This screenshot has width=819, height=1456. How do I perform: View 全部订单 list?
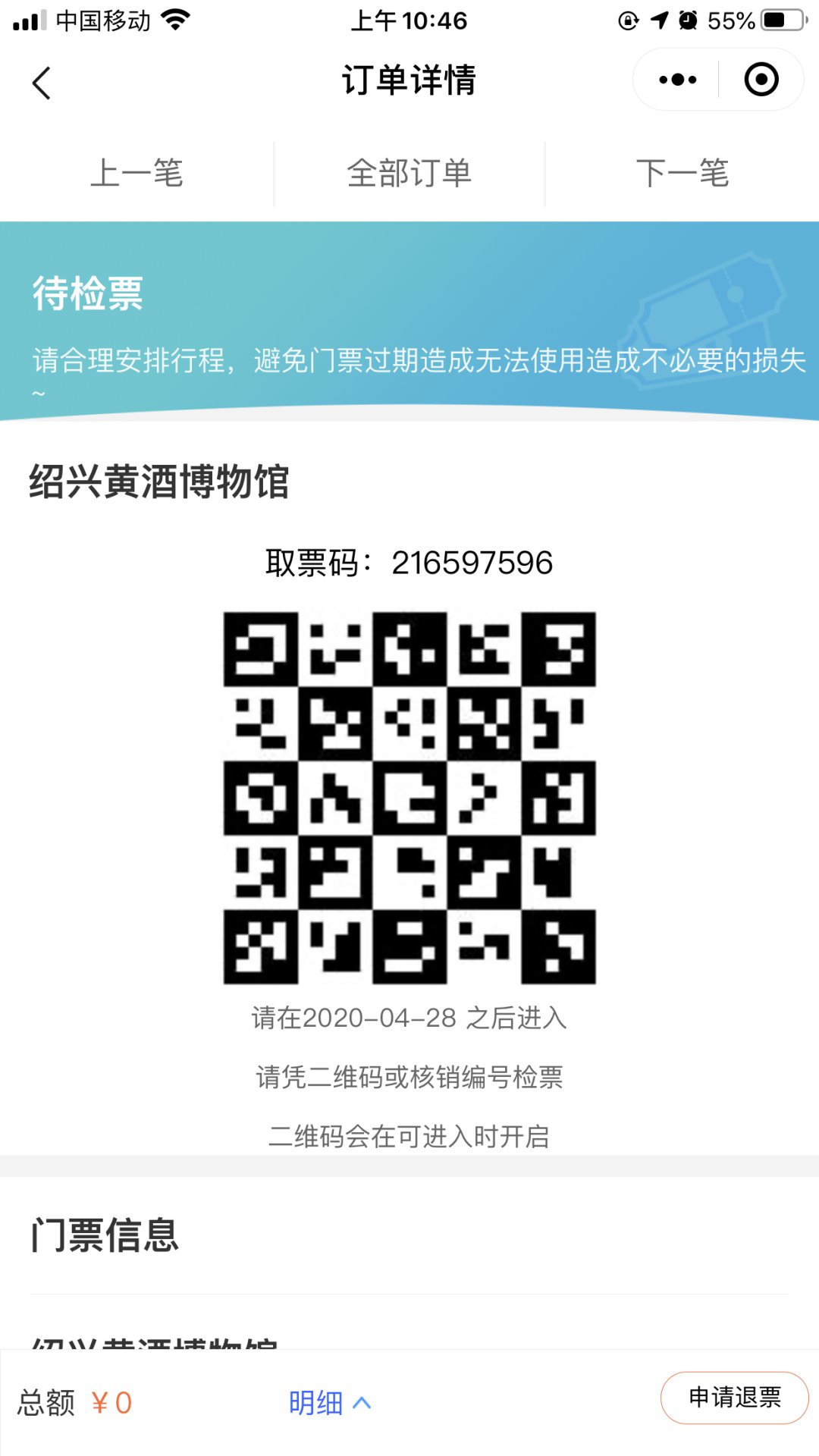point(409,174)
